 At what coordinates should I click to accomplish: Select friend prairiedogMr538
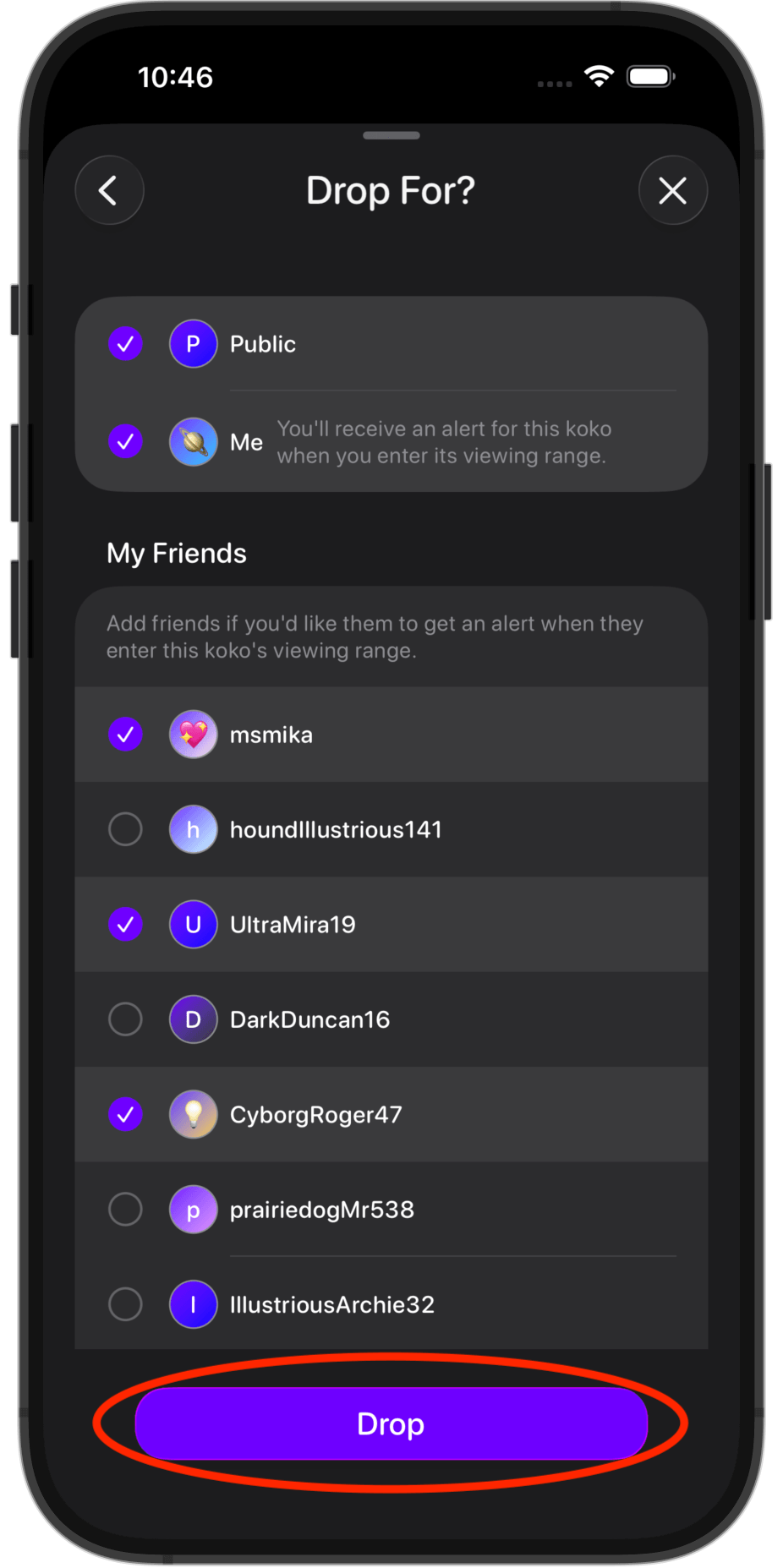[x=125, y=1209]
